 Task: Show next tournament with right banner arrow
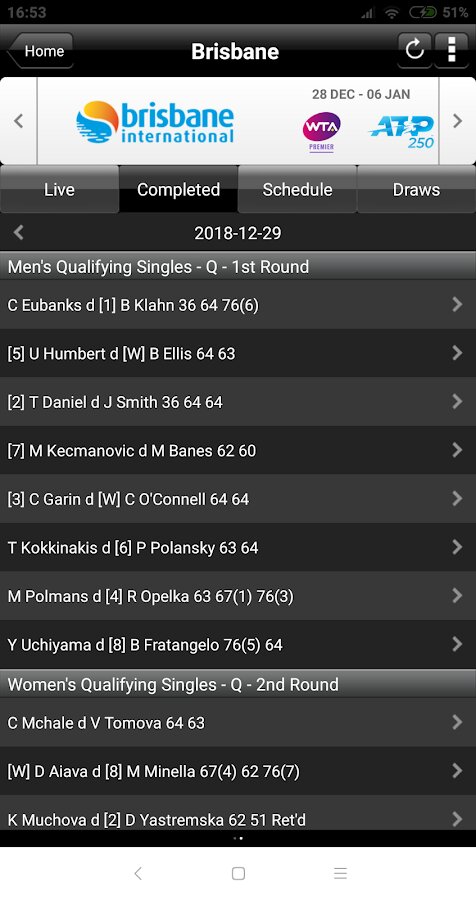[x=457, y=121]
